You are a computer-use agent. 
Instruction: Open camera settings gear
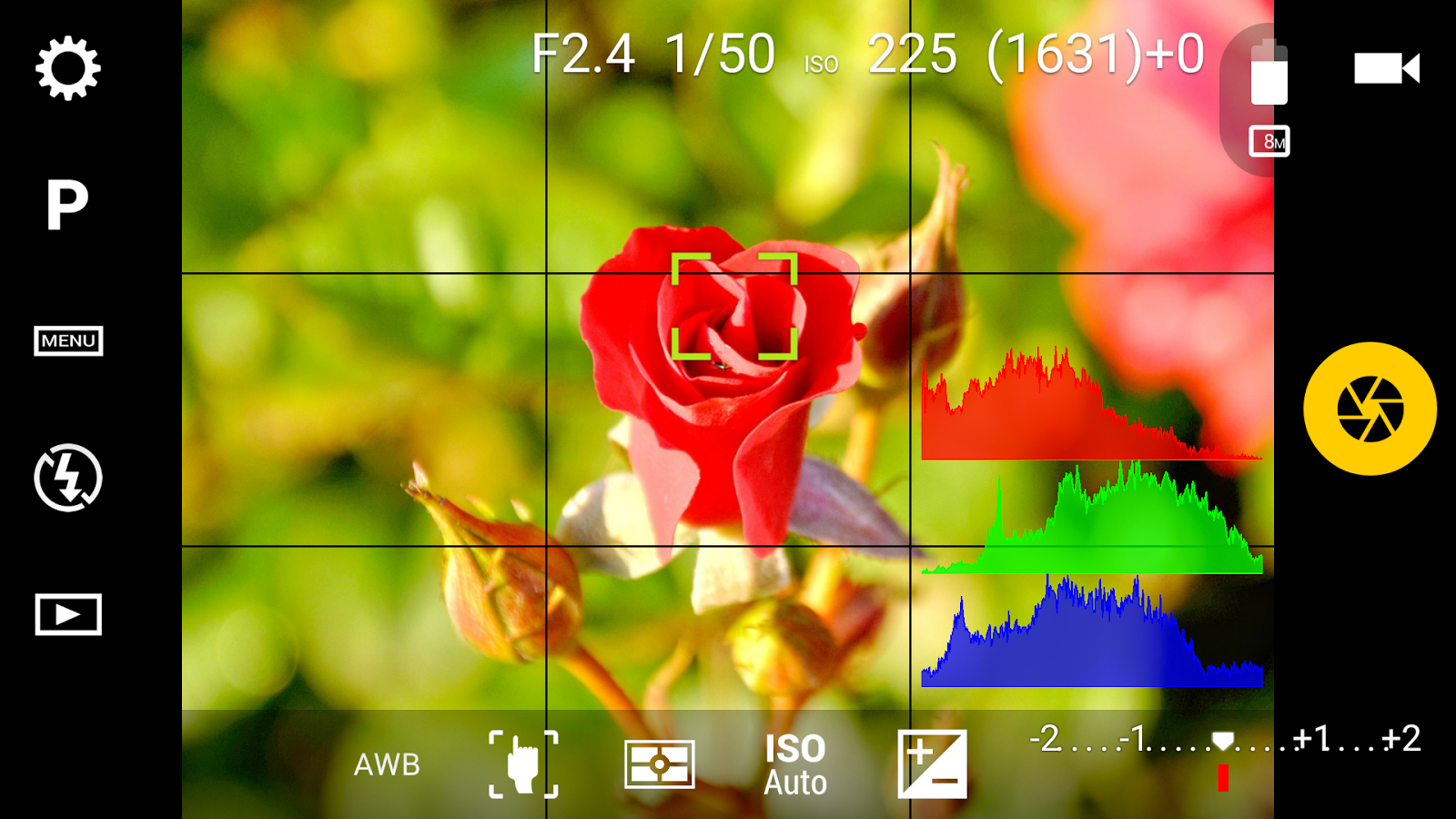pos(68,68)
